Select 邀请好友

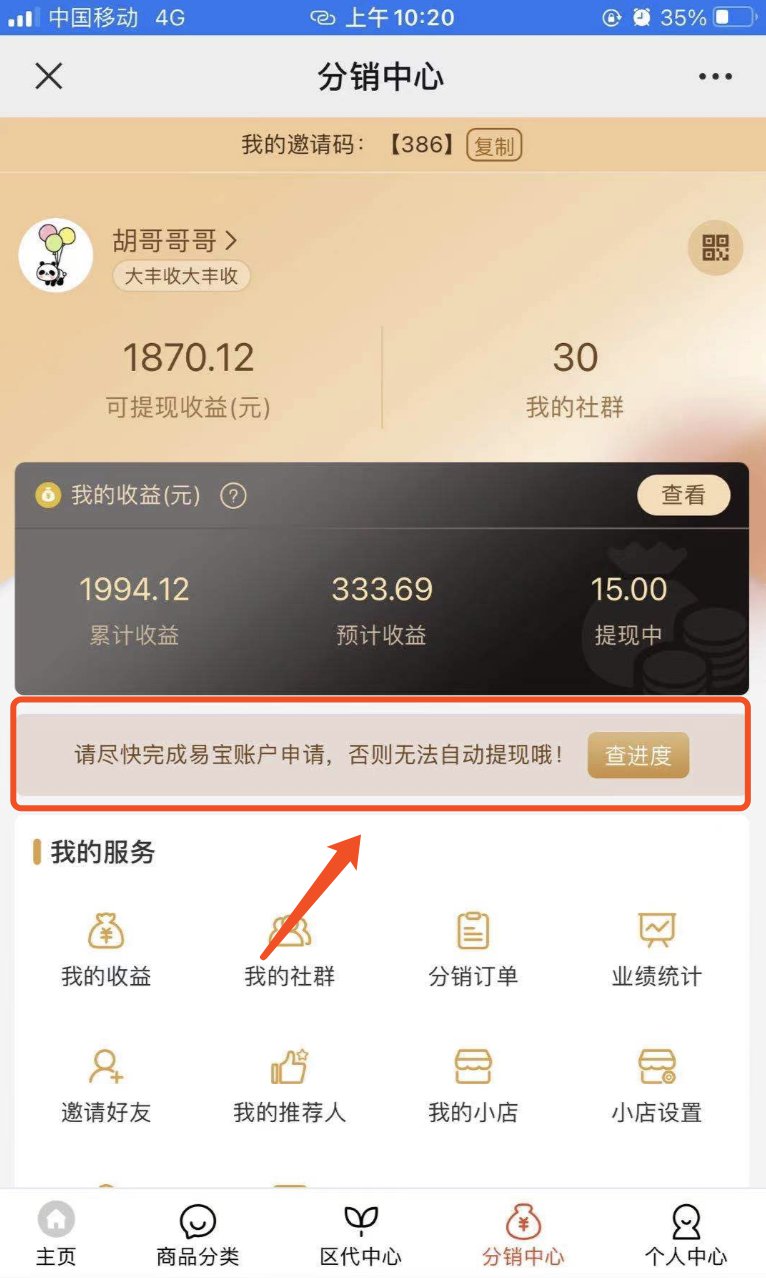106,1085
